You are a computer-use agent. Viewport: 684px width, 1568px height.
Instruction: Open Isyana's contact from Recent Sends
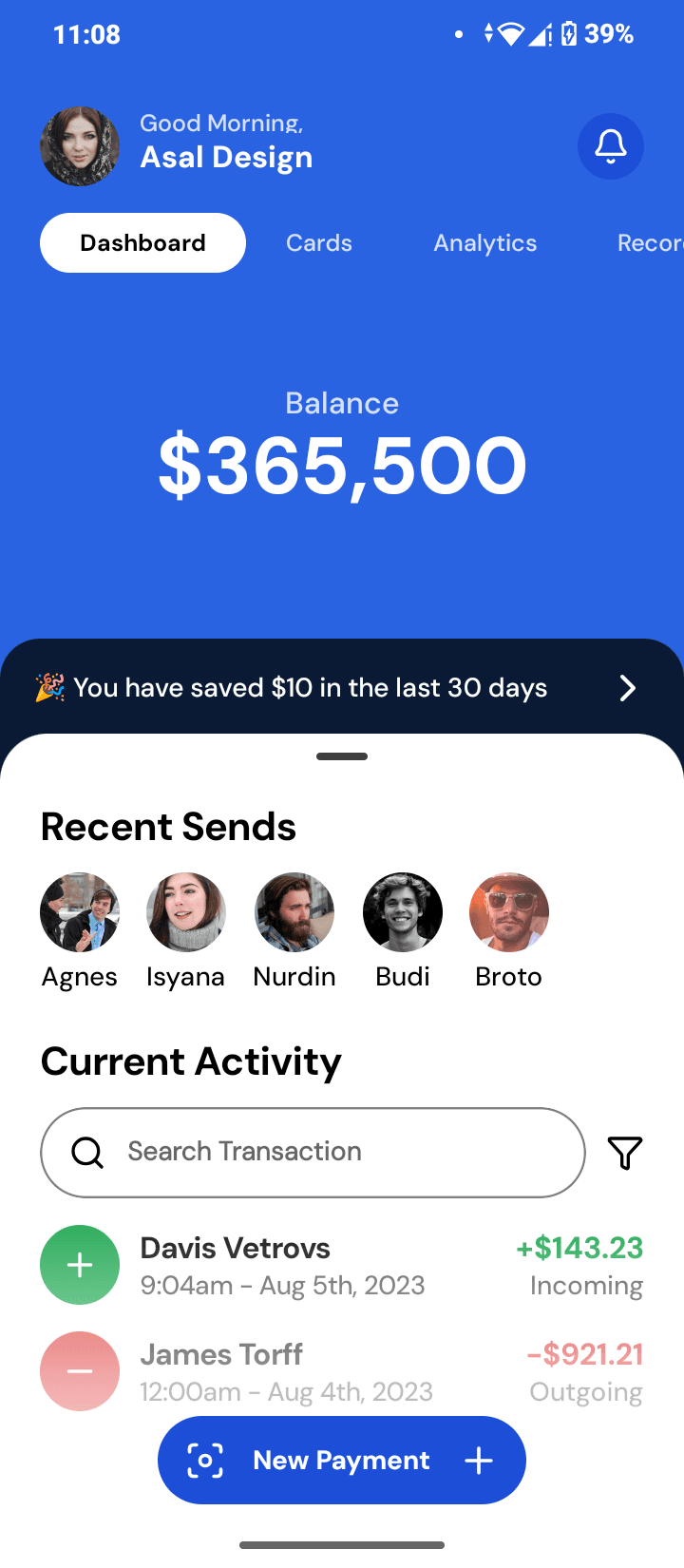186,911
